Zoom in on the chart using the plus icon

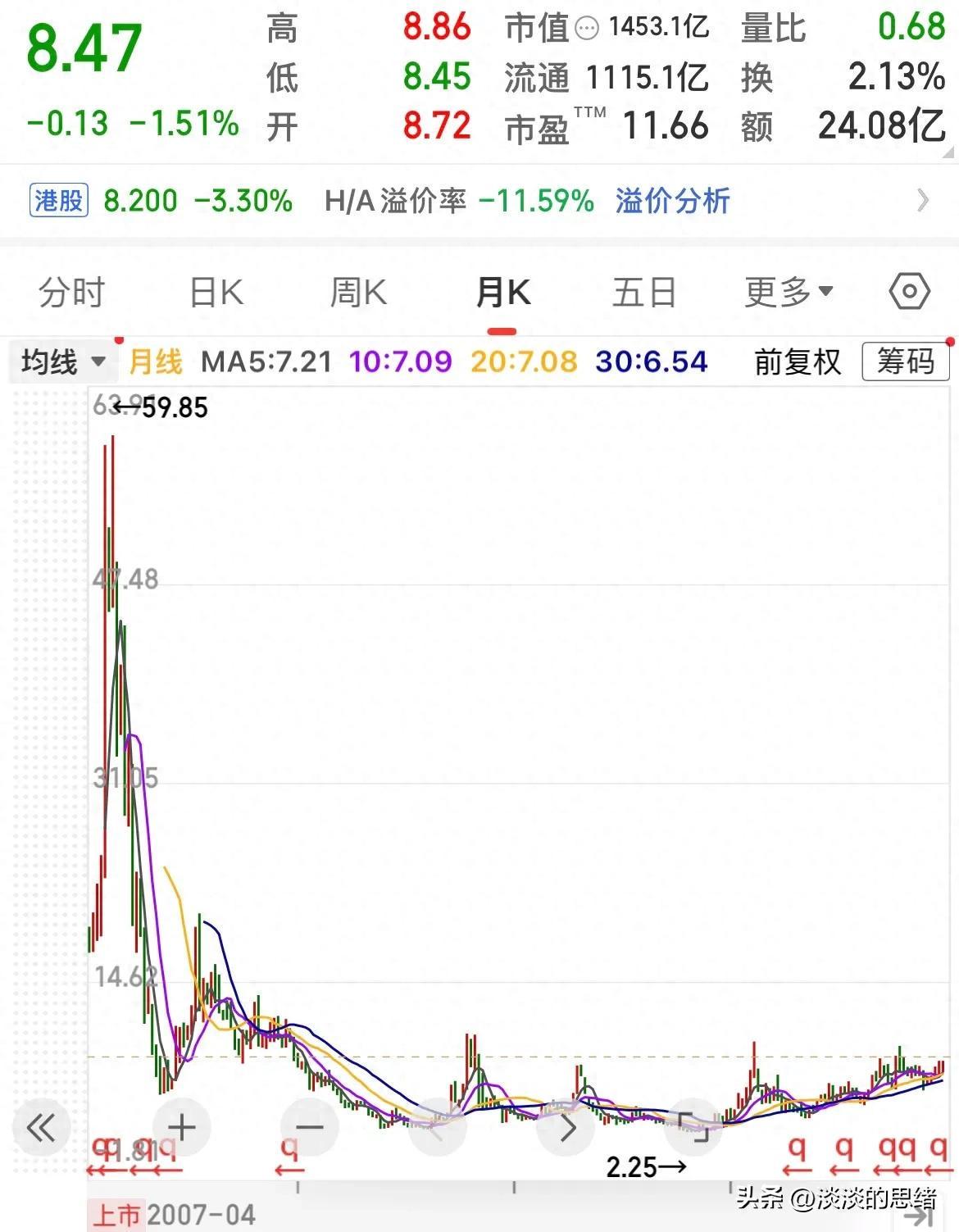point(180,1127)
